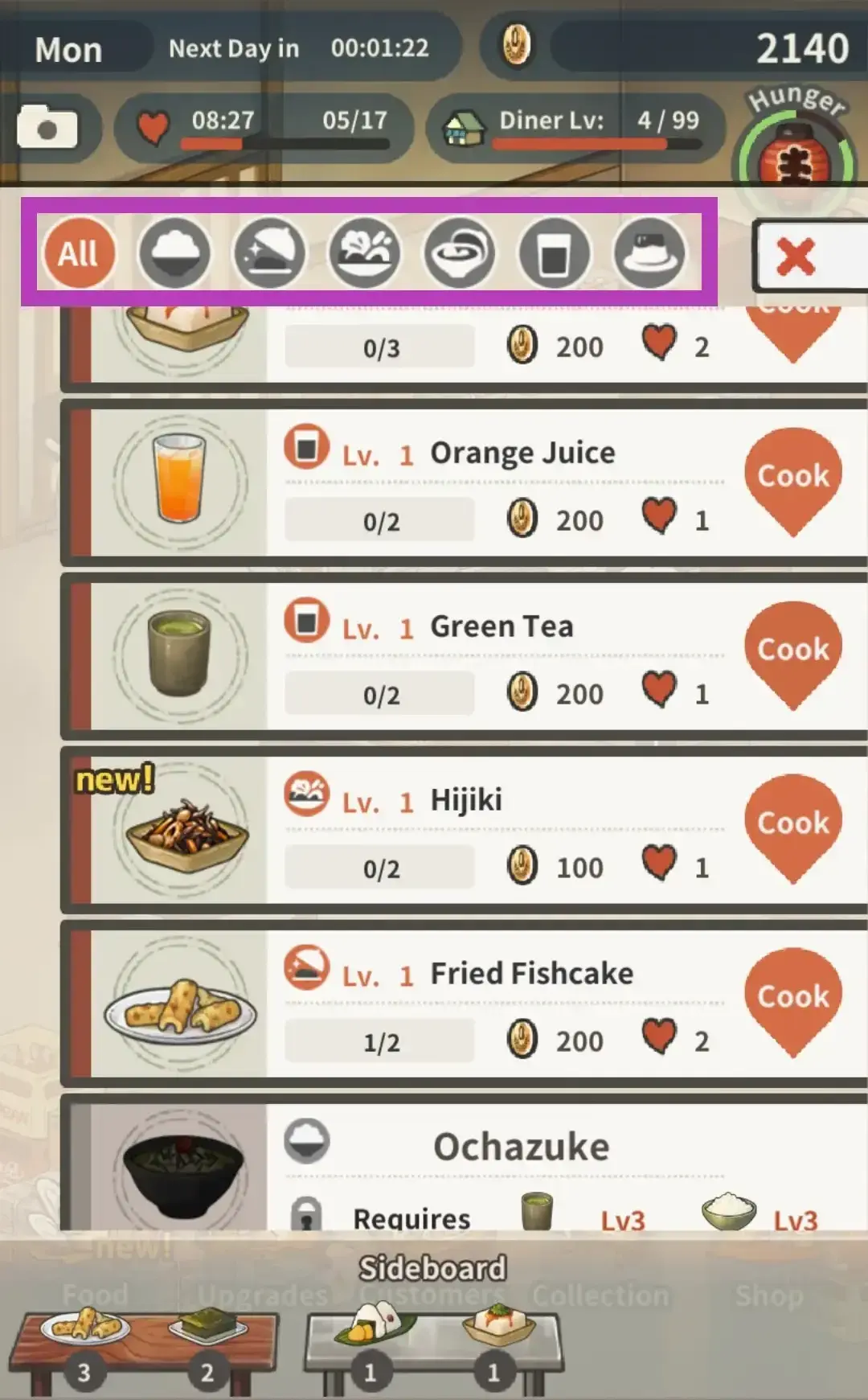Filter menu by dessert pudding icon
Image resolution: width=868 pixels, height=1400 pixels.
point(649,253)
